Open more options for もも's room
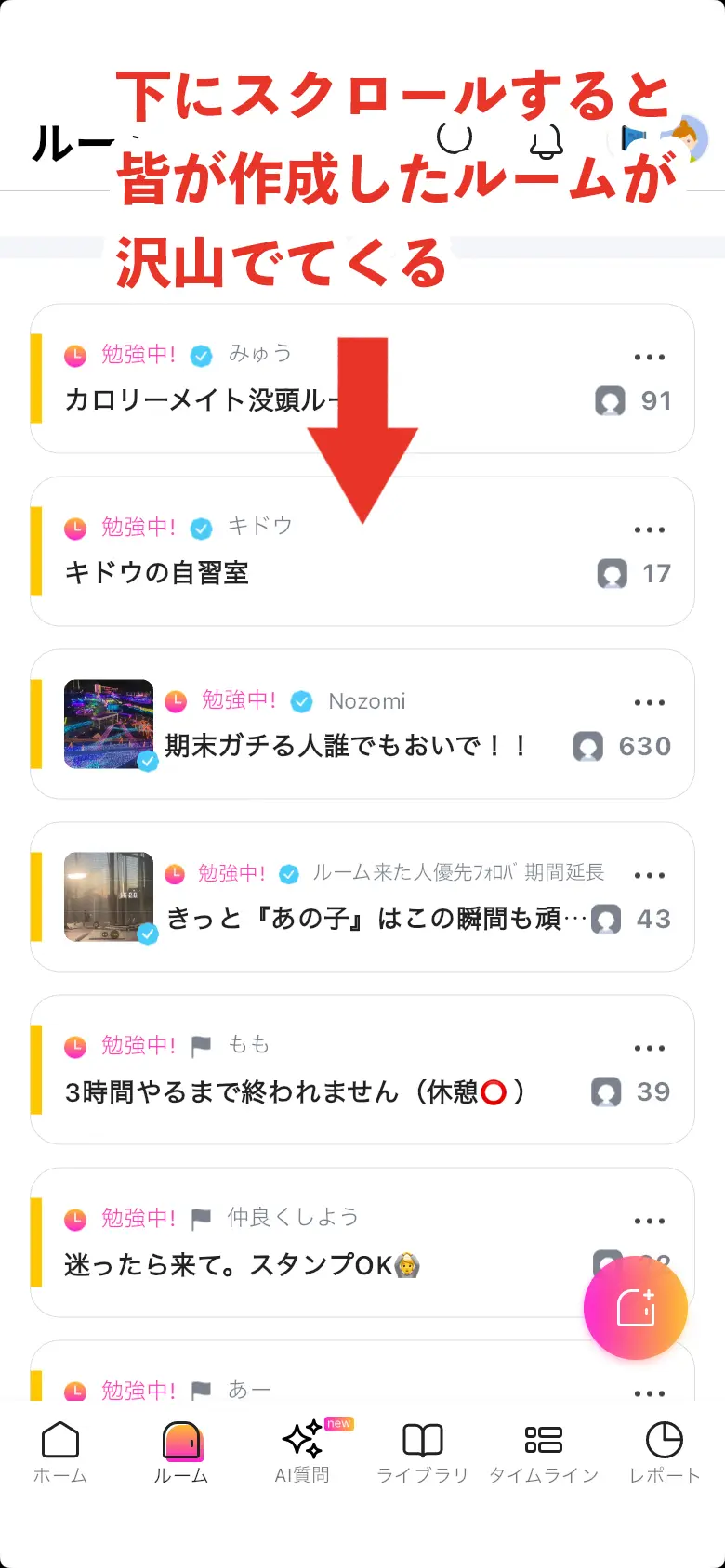The height and width of the screenshot is (1568, 725). (649, 1048)
